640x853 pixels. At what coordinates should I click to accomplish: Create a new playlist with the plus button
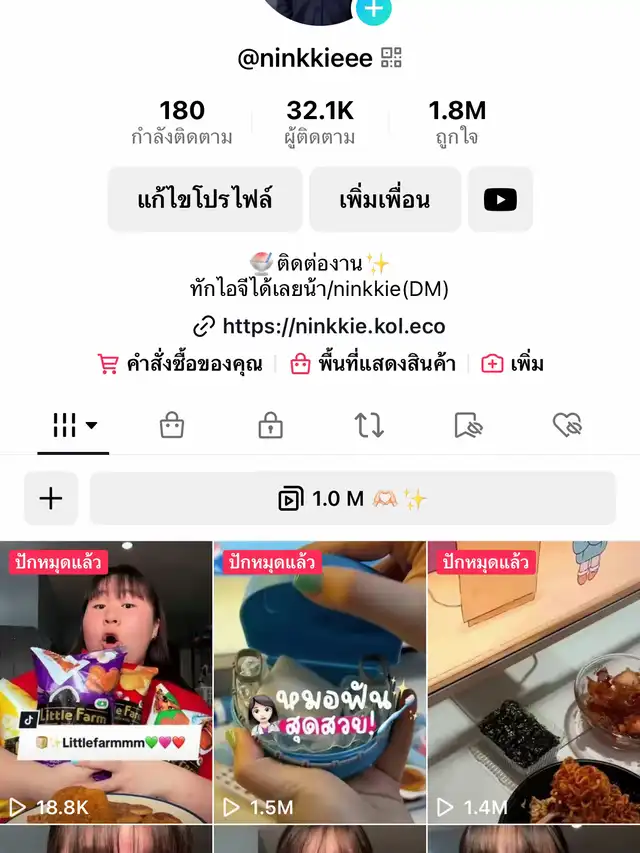pos(51,498)
